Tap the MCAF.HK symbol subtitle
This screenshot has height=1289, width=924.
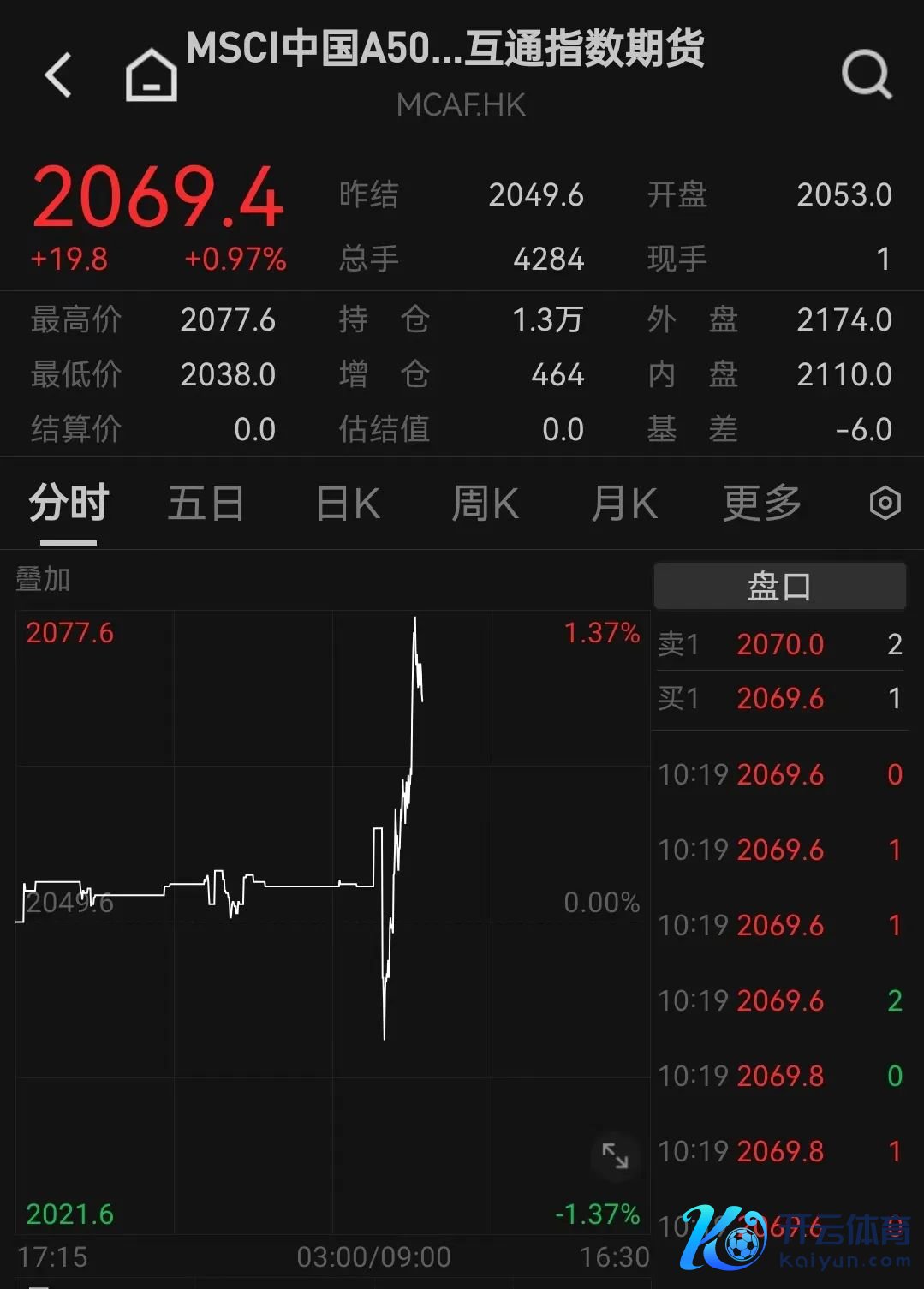461,105
